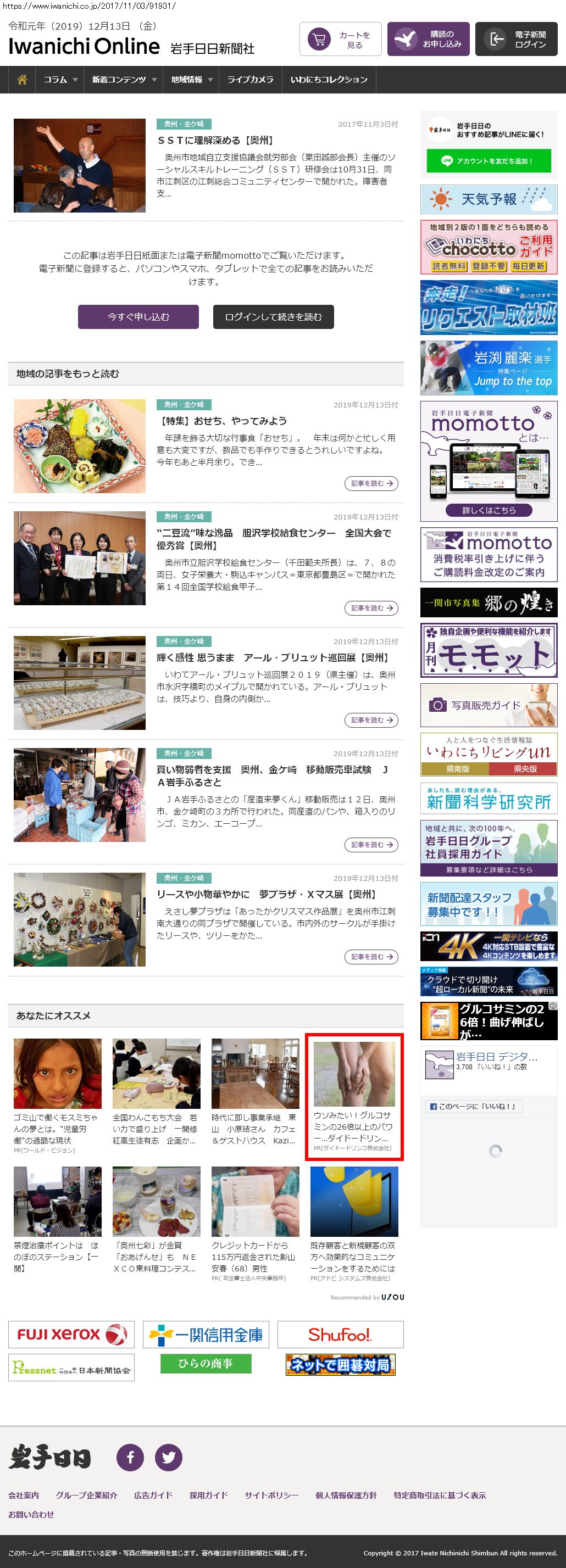This screenshot has width=566, height=1568.
Task: Open the 写真販売ガイド banner
Action: click(489, 705)
